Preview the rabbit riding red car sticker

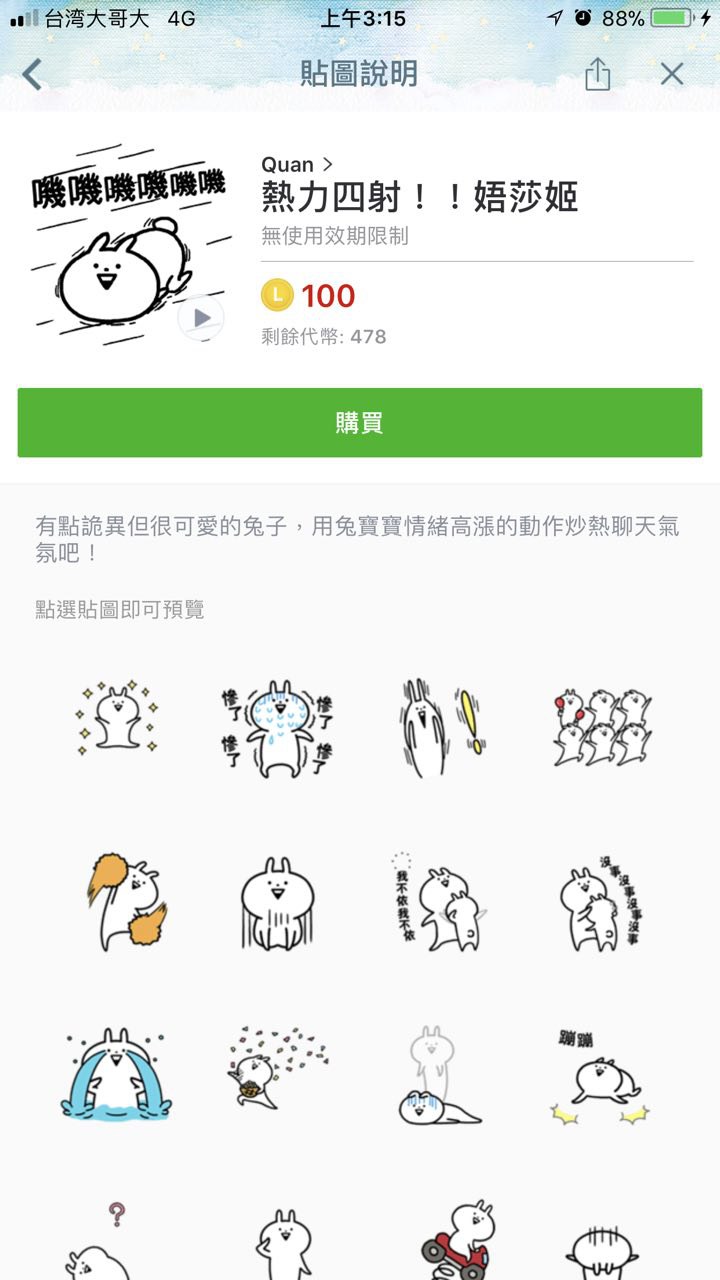coord(455,1238)
